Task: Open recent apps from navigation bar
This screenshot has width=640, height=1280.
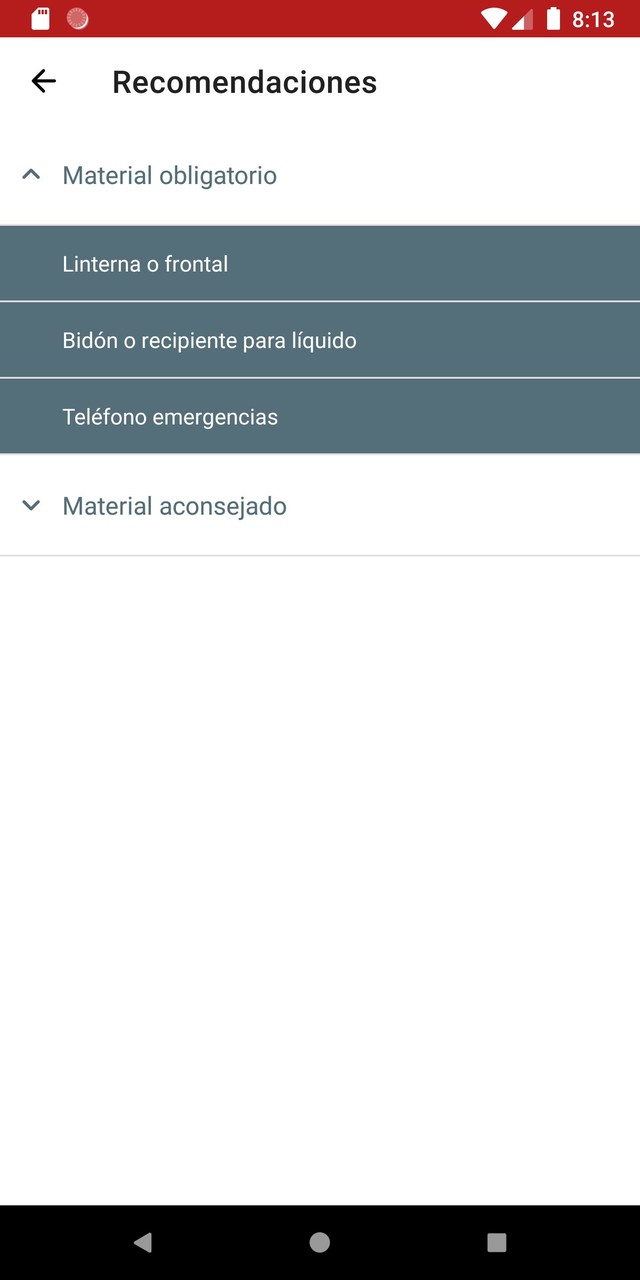Action: coord(497,1242)
